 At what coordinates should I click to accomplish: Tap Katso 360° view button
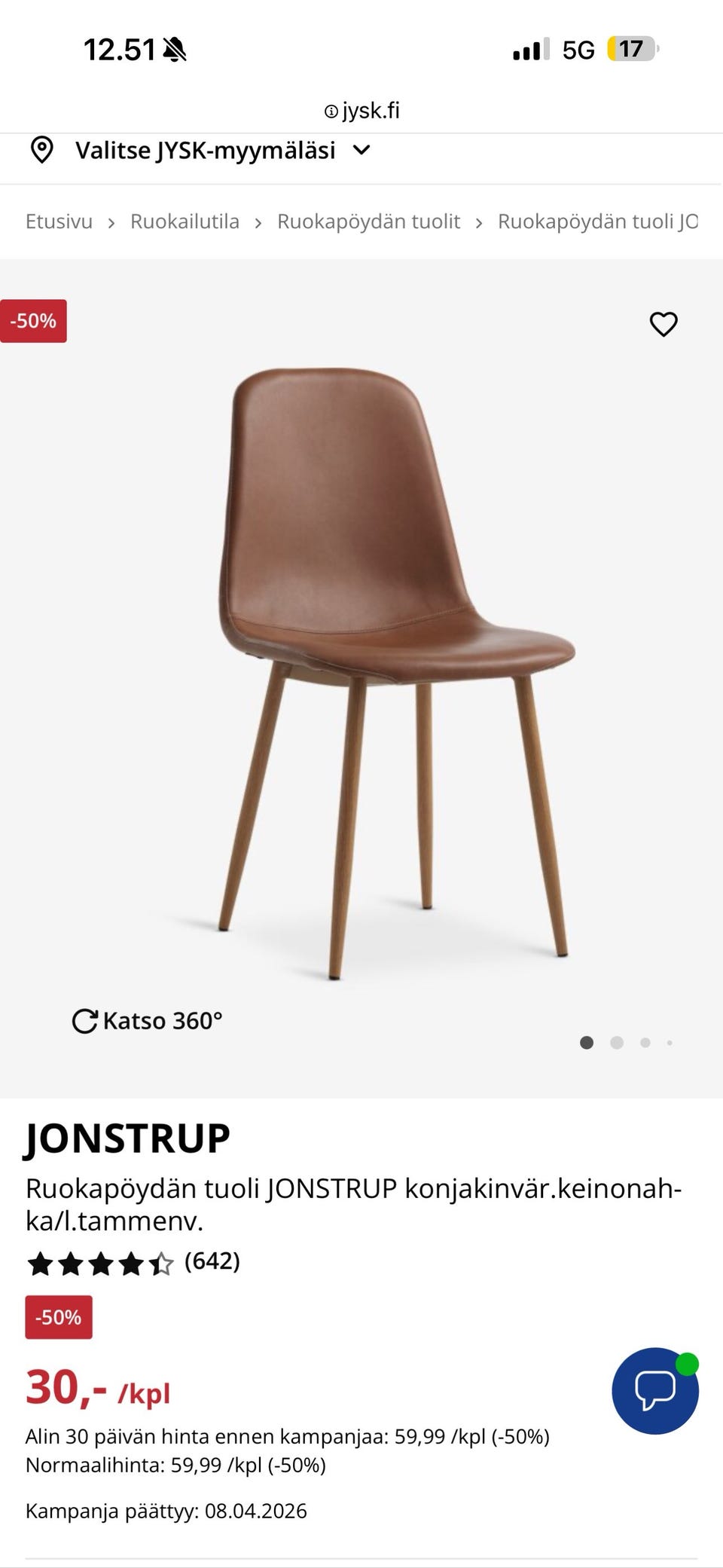[x=148, y=1021]
